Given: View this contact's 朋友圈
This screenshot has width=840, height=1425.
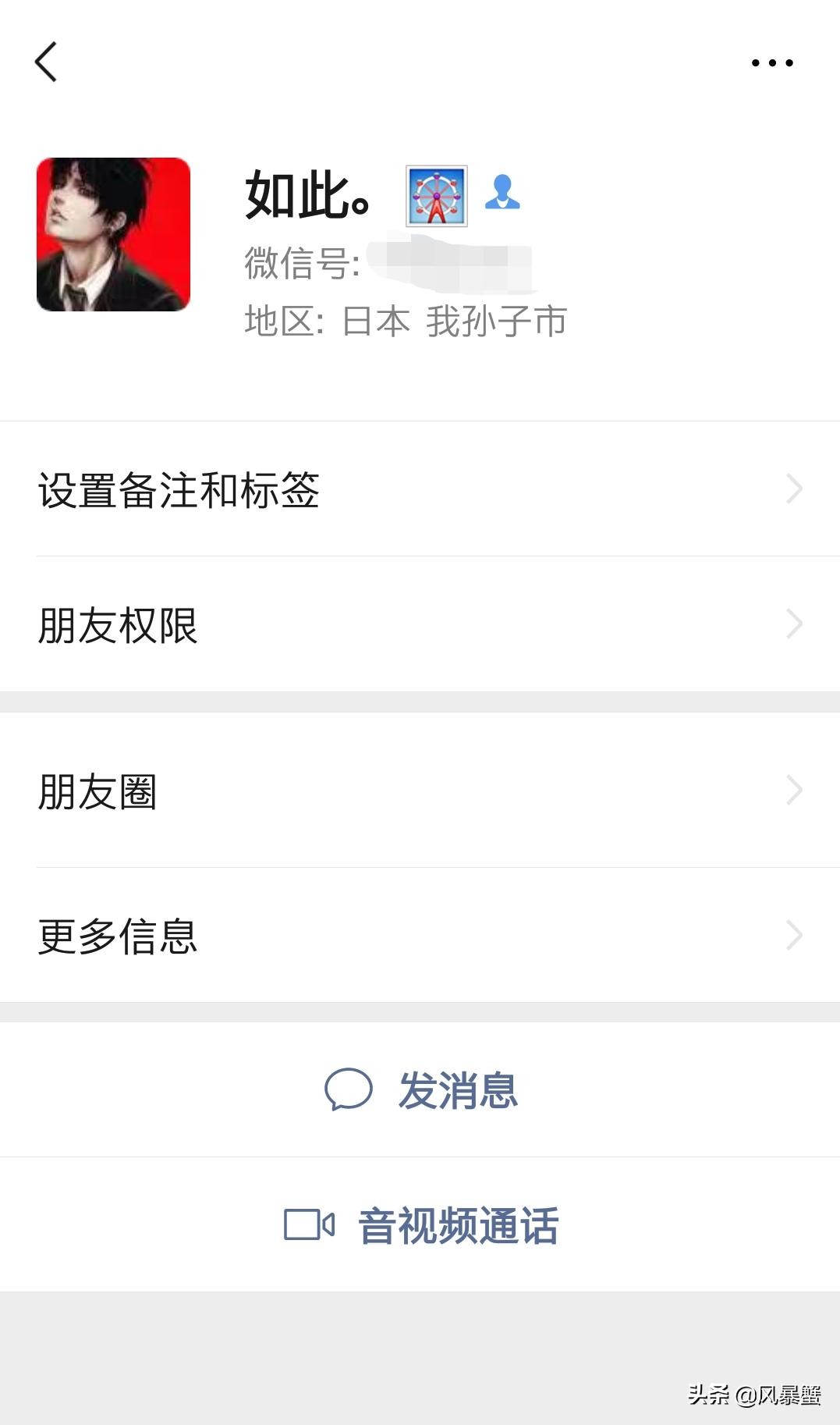Looking at the screenshot, I should point(420,791).
